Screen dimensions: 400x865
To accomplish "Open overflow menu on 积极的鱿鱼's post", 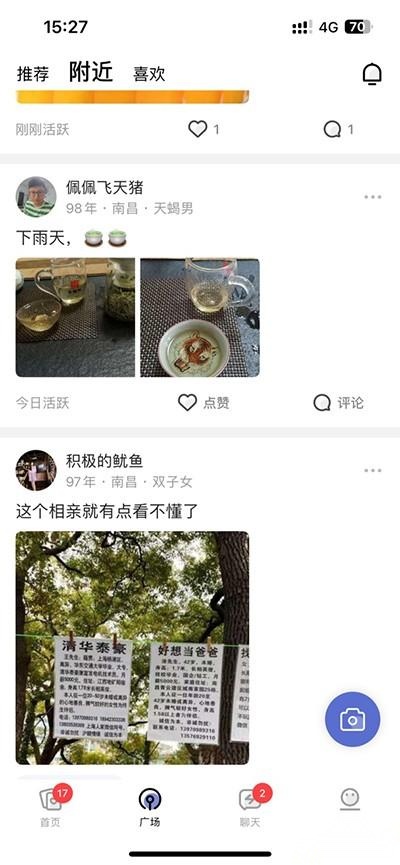I will 373,471.
